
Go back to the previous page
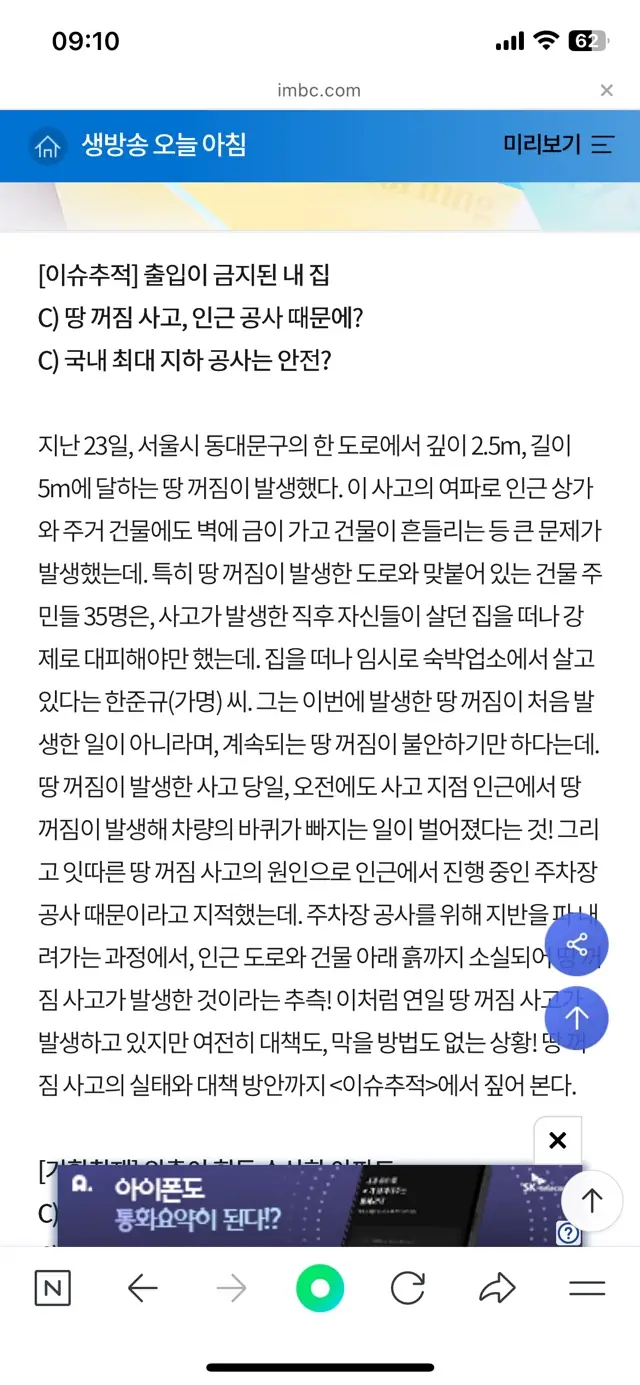(x=143, y=1289)
